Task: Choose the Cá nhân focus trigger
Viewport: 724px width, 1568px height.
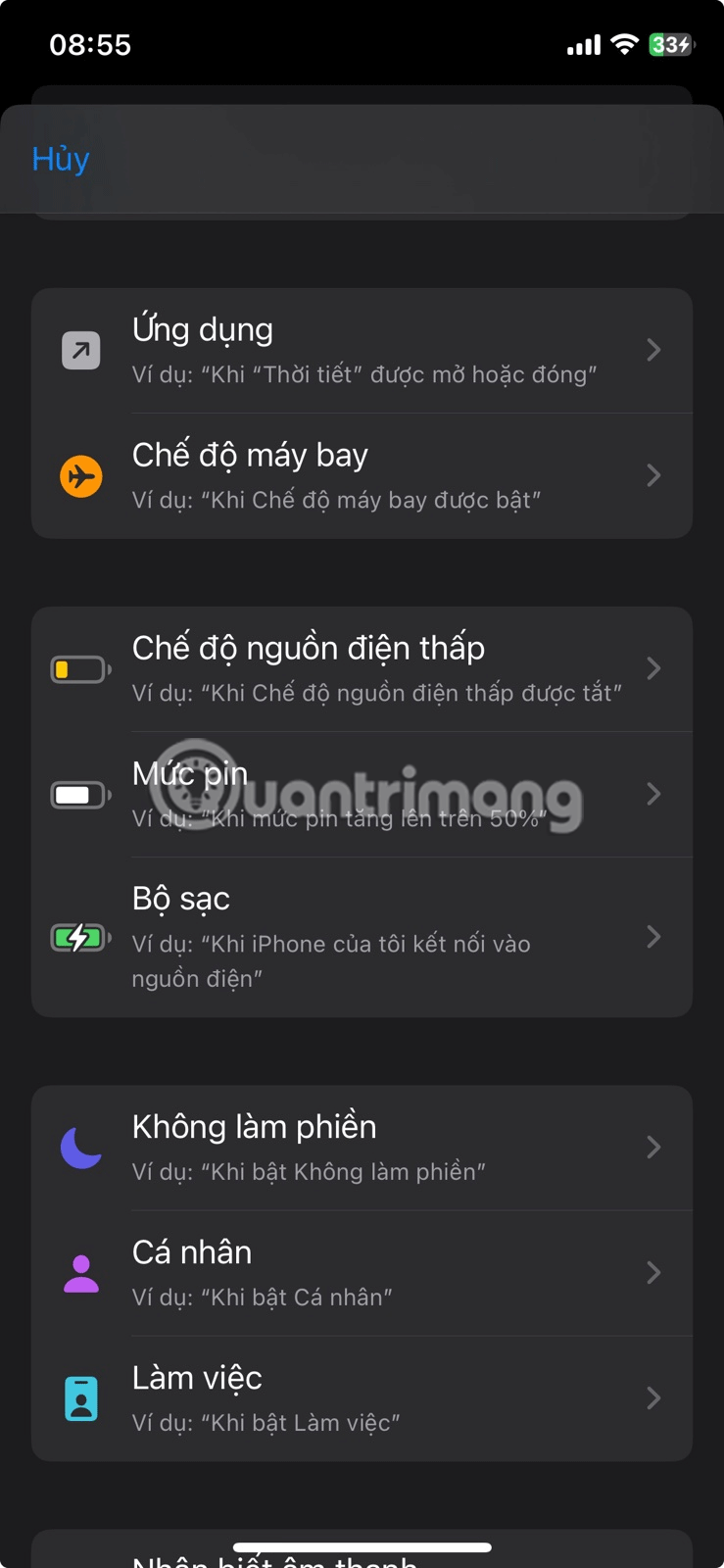Action: [362, 1272]
